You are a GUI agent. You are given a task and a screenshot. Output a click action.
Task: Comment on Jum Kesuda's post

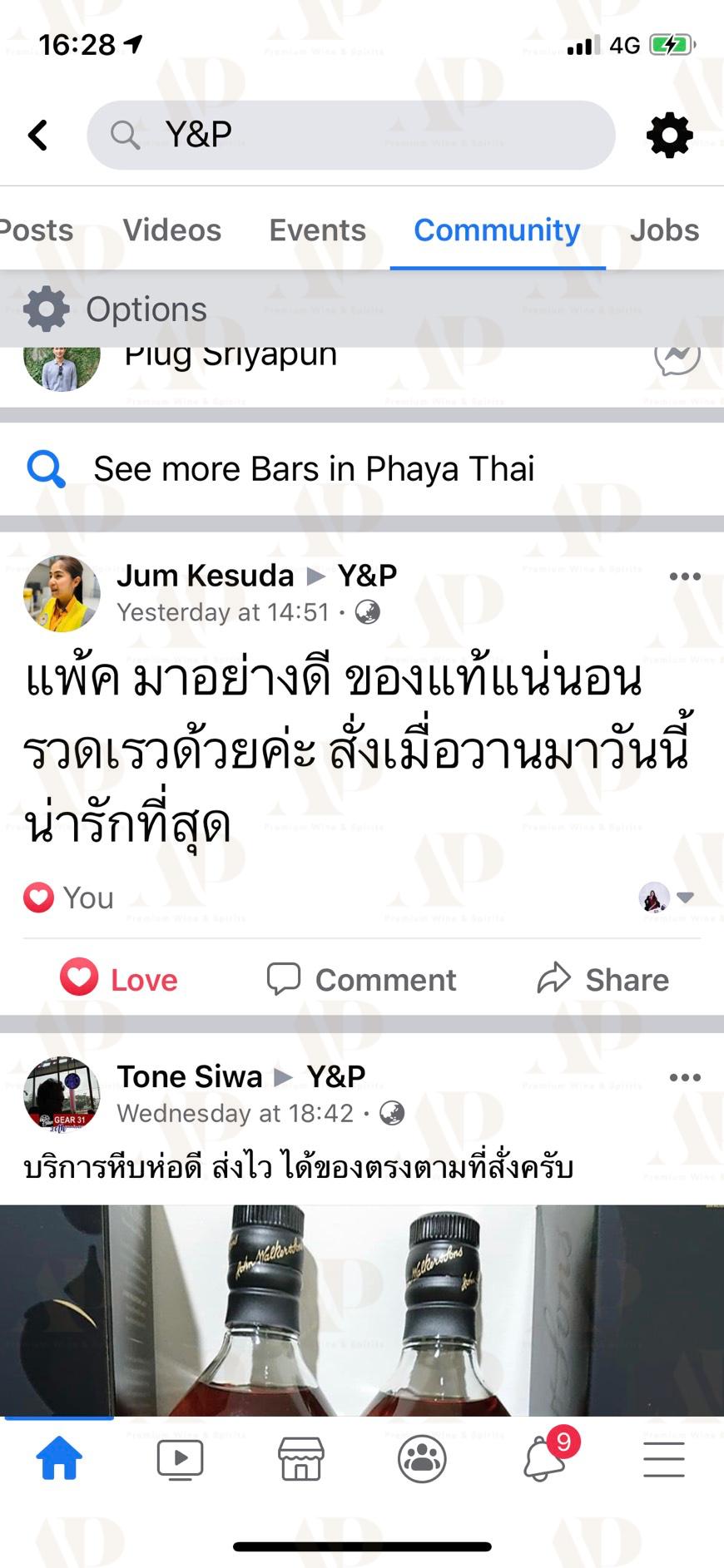click(x=361, y=979)
